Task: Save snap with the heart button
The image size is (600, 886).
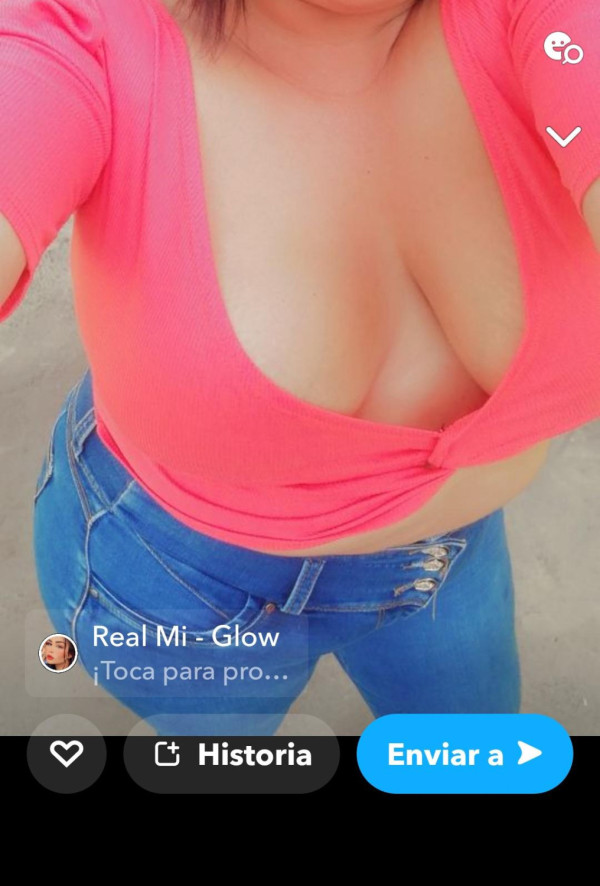Action: pos(66,754)
